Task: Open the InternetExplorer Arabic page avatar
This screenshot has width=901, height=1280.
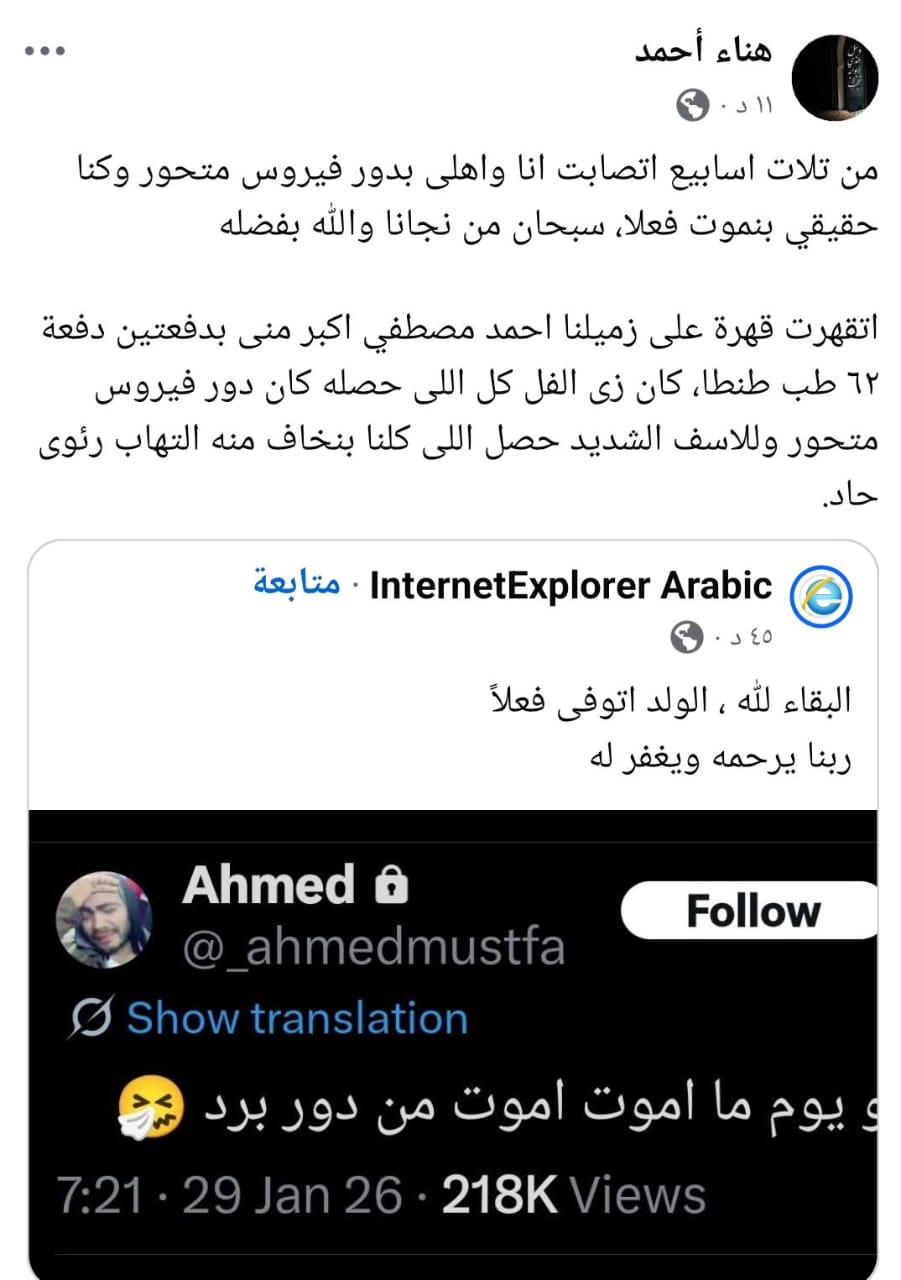Action: pyautogui.click(x=821, y=597)
